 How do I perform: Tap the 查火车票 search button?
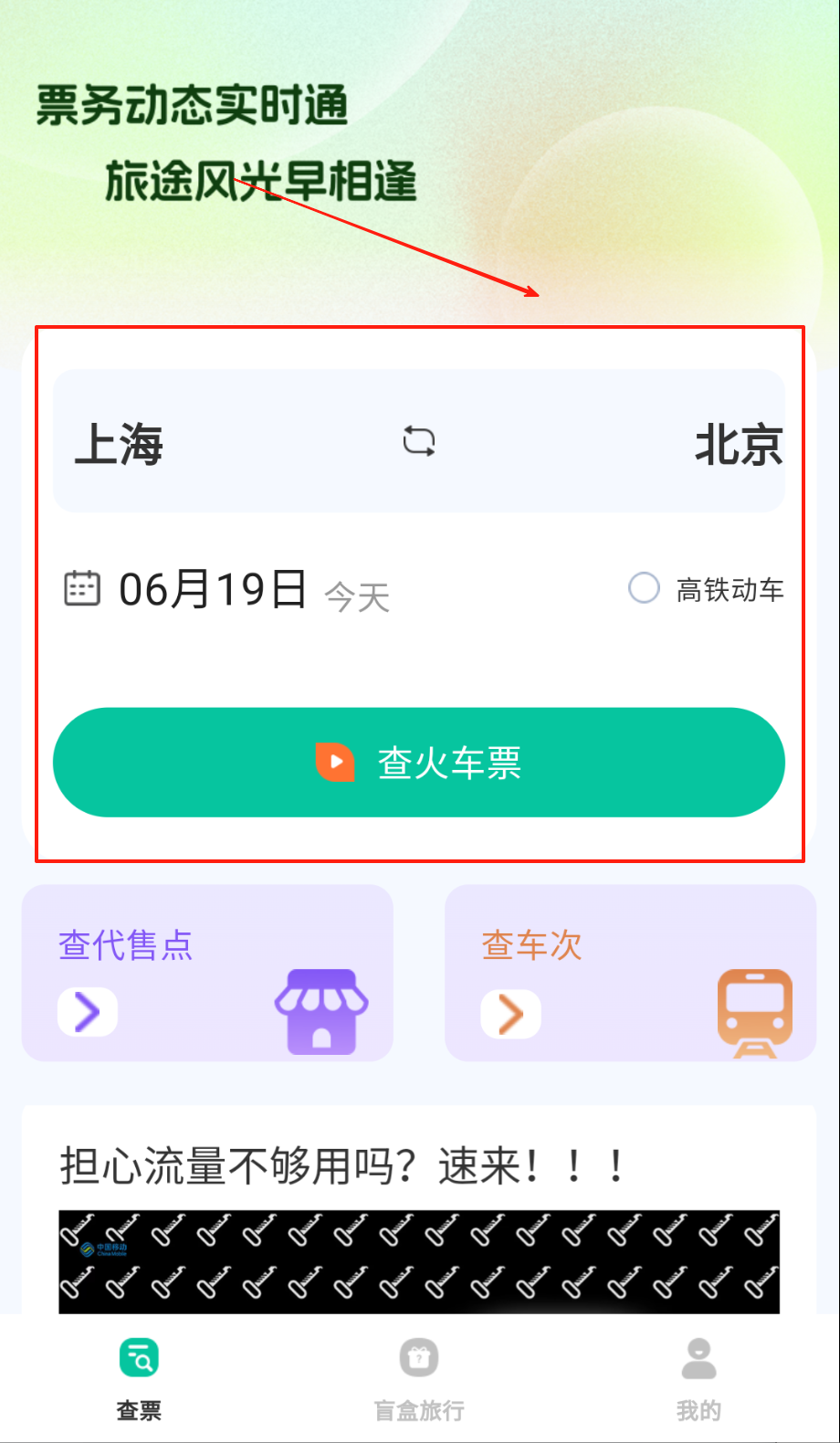click(419, 762)
